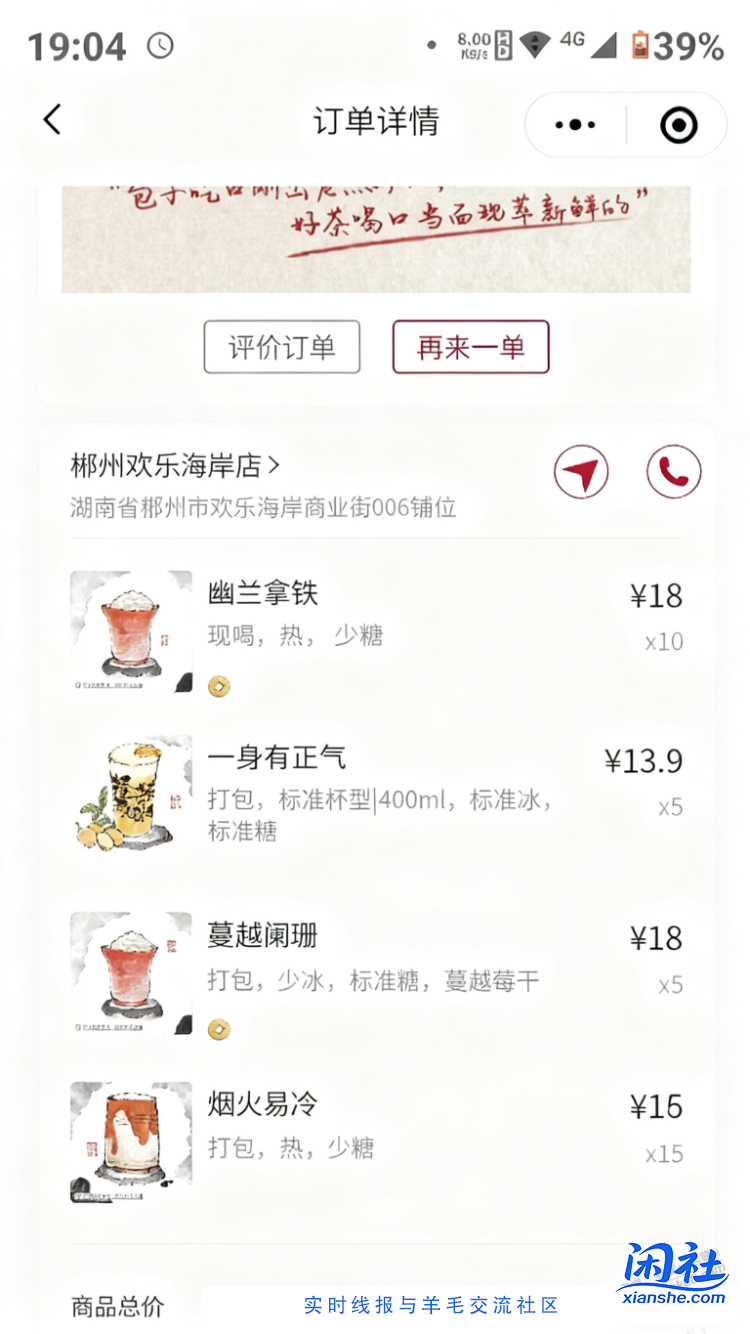Tap the alarm clock icon in status bar
The image size is (750, 1334).
point(159,46)
